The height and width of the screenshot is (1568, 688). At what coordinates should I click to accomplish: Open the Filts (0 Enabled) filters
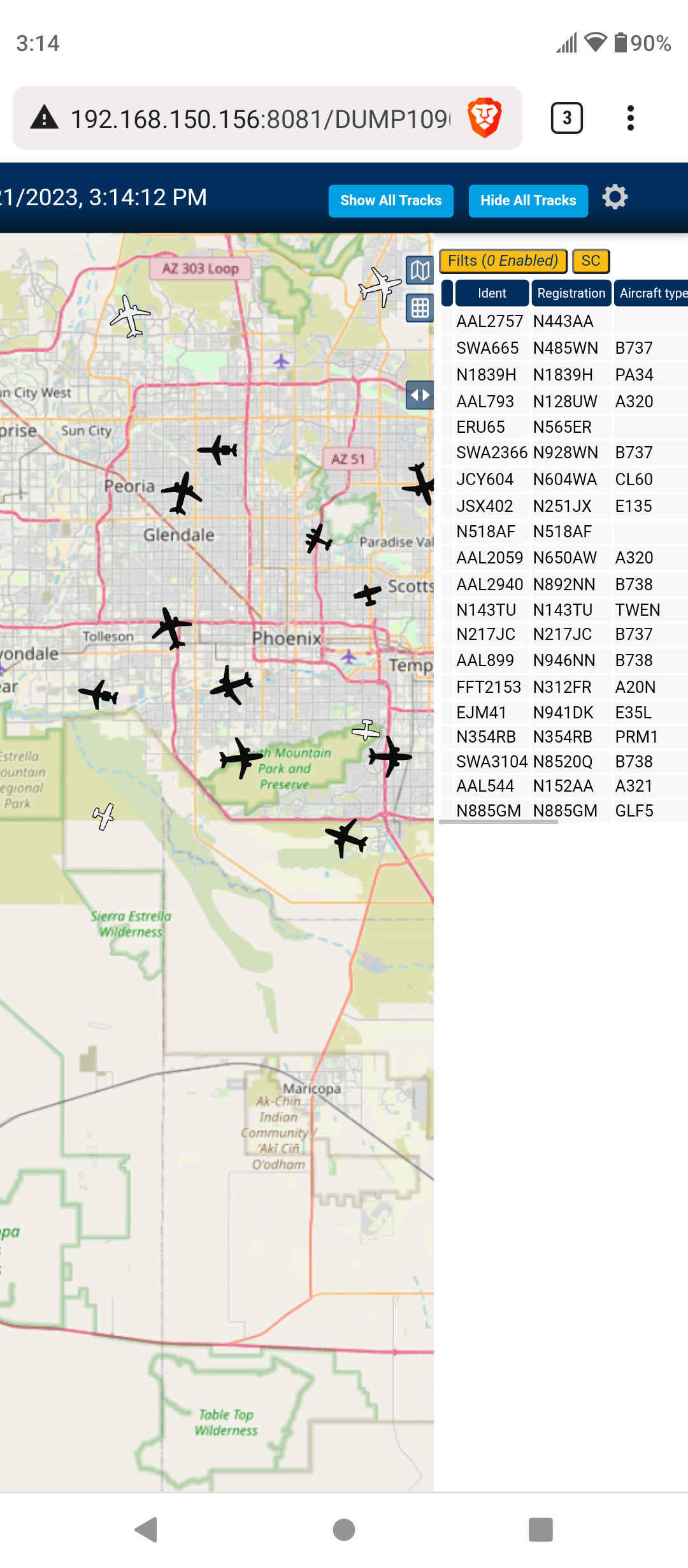(x=503, y=261)
